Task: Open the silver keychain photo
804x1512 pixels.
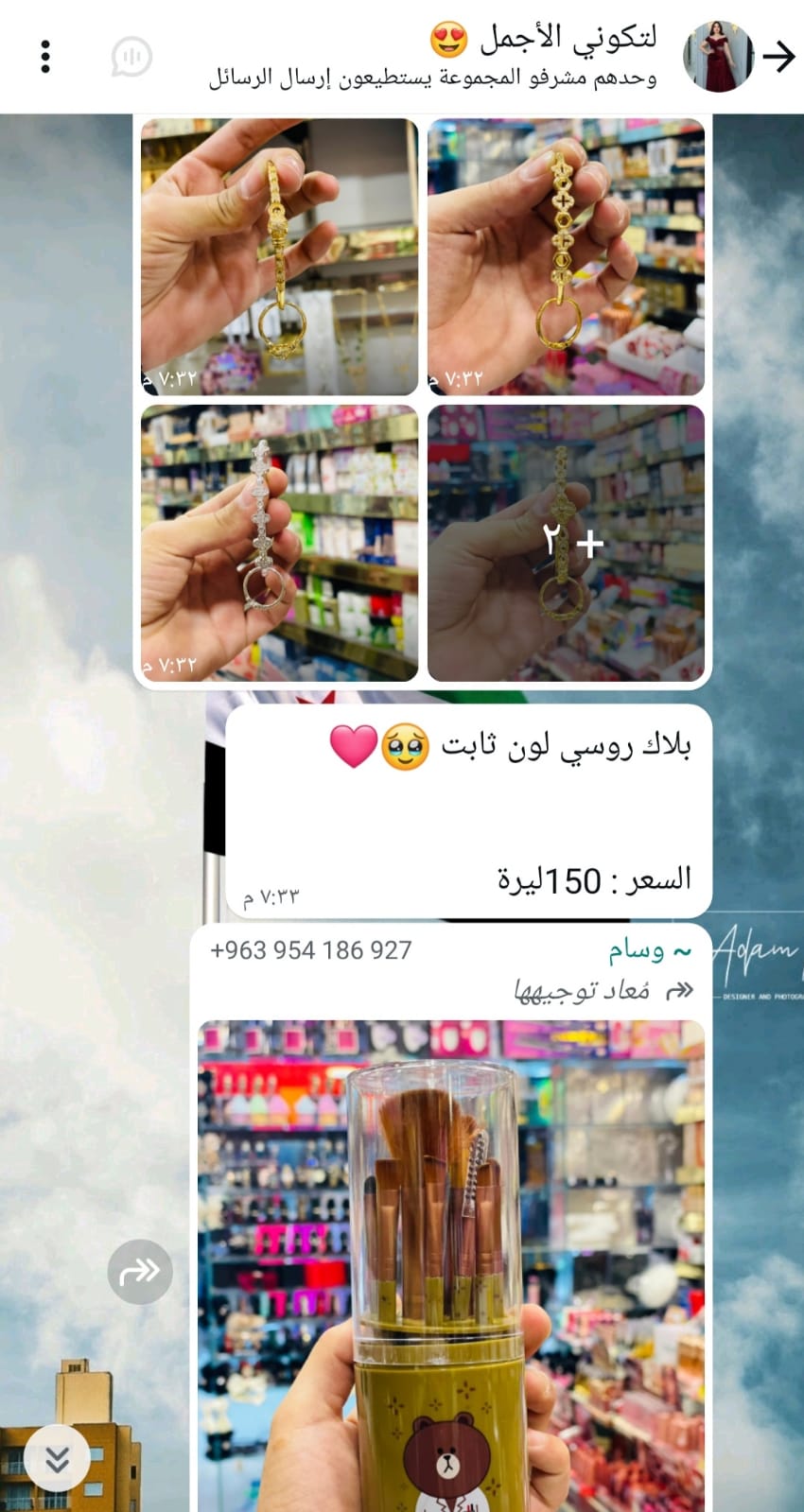Action: tap(279, 544)
